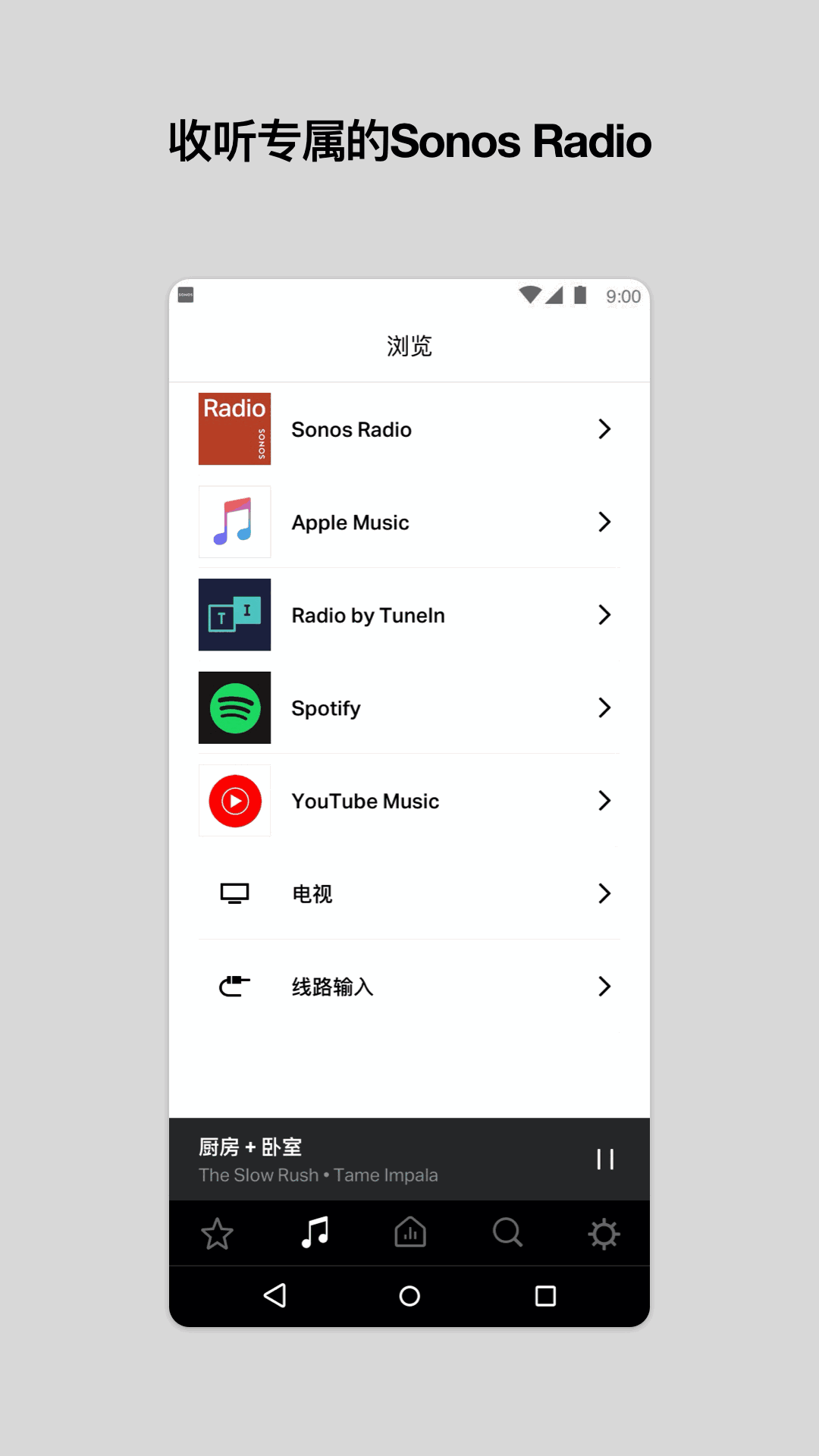Open Spotify from the service list
The height and width of the screenshot is (1456, 819).
pyautogui.click(x=234, y=708)
